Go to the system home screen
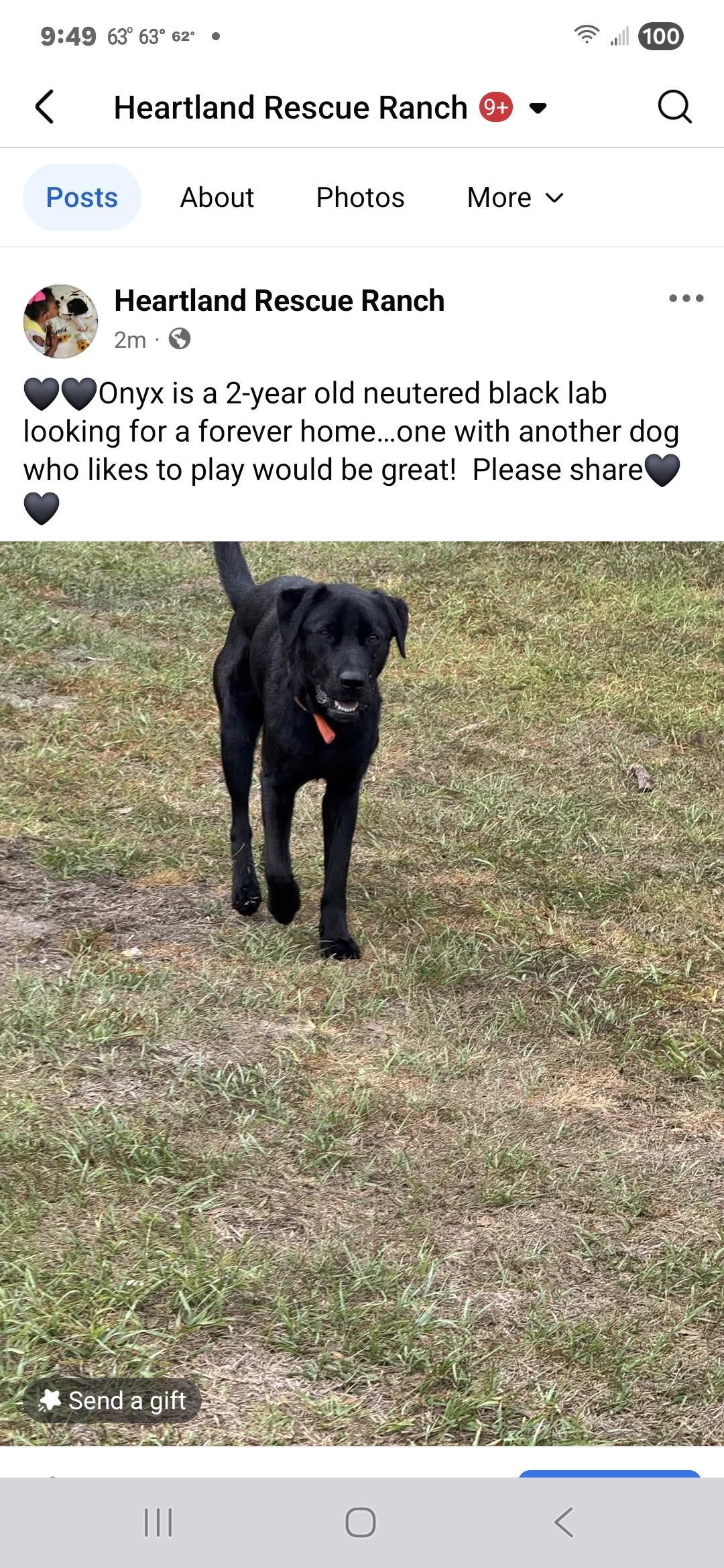The image size is (724, 1568). pos(360,1522)
